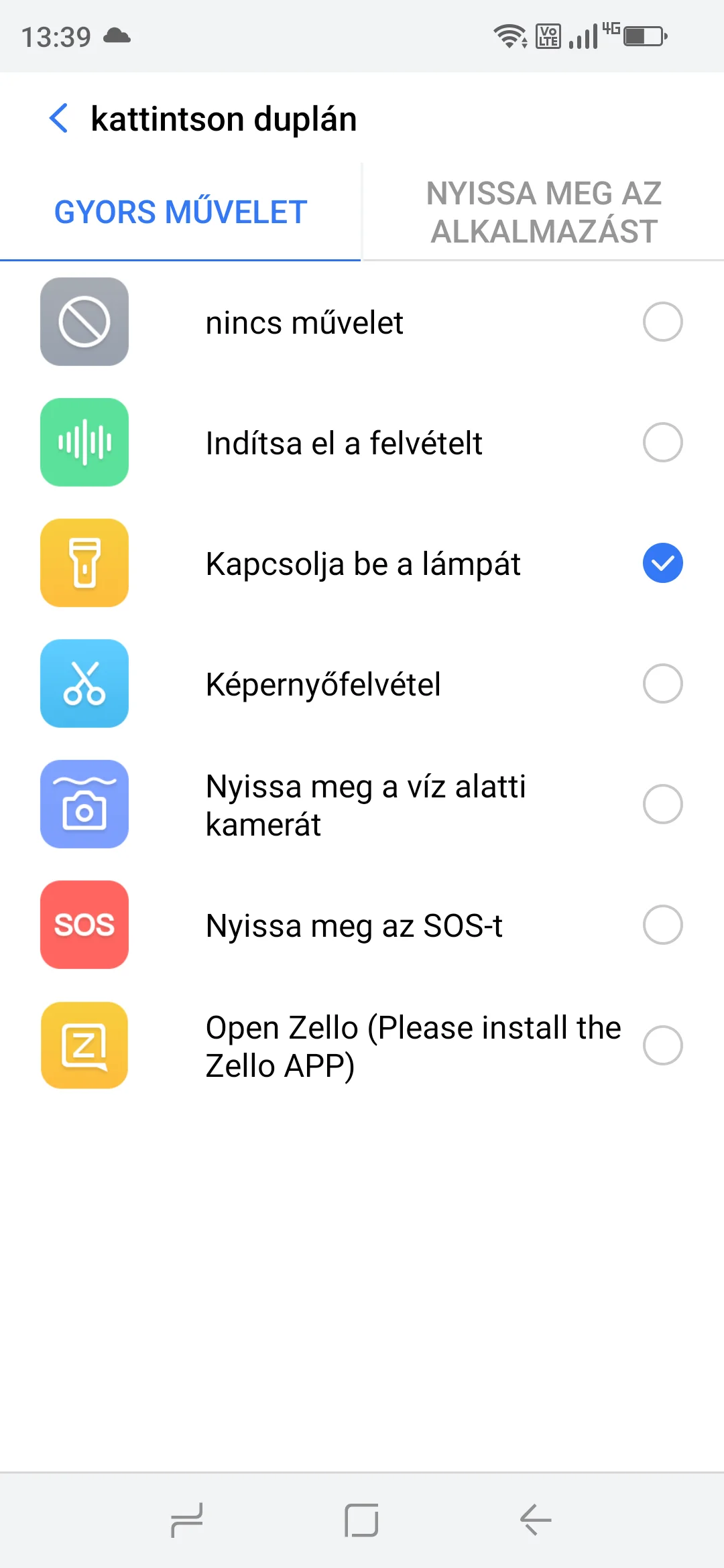This screenshot has height=1568, width=724.
Task: Switch to NYISSA MEG AZ ALKALMAZÁST tab
Action: click(x=543, y=212)
